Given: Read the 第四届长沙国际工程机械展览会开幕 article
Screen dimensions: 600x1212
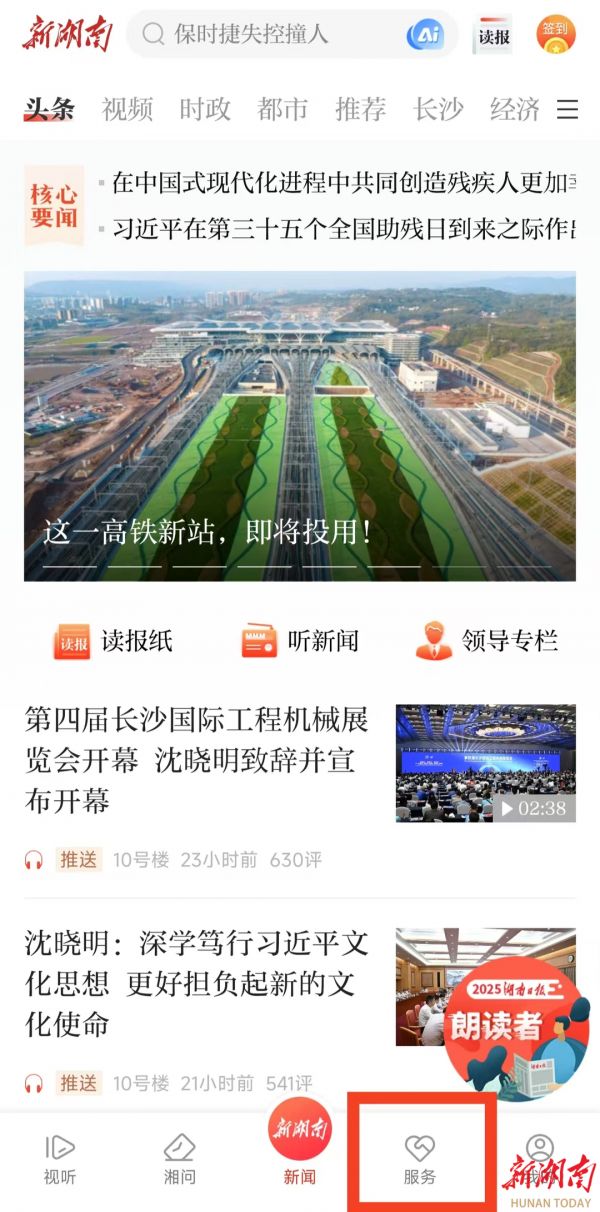Looking at the screenshot, I should [197, 759].
